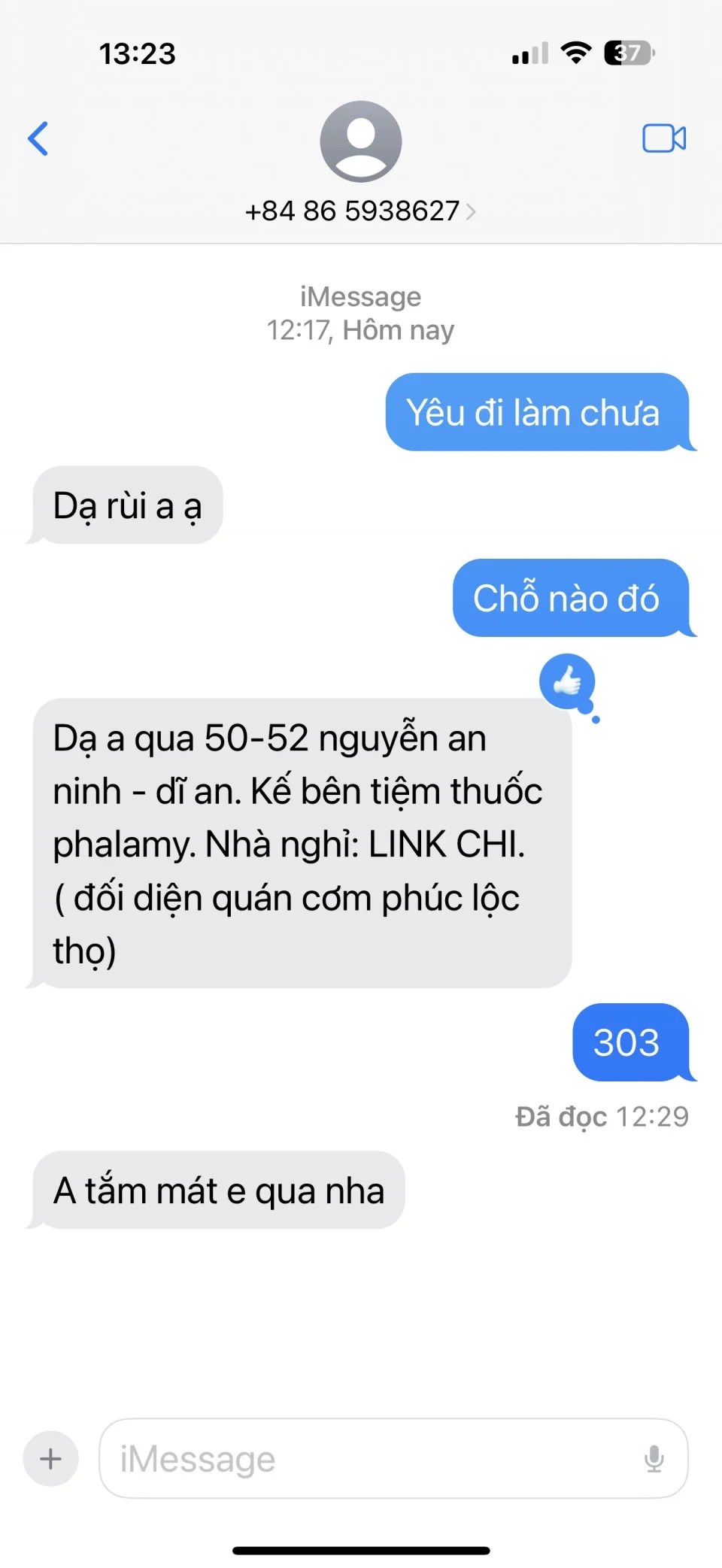This screenshot has height=1568, width=722.
Task: Go back to the messages list
Action: click(x=38, y=138)
